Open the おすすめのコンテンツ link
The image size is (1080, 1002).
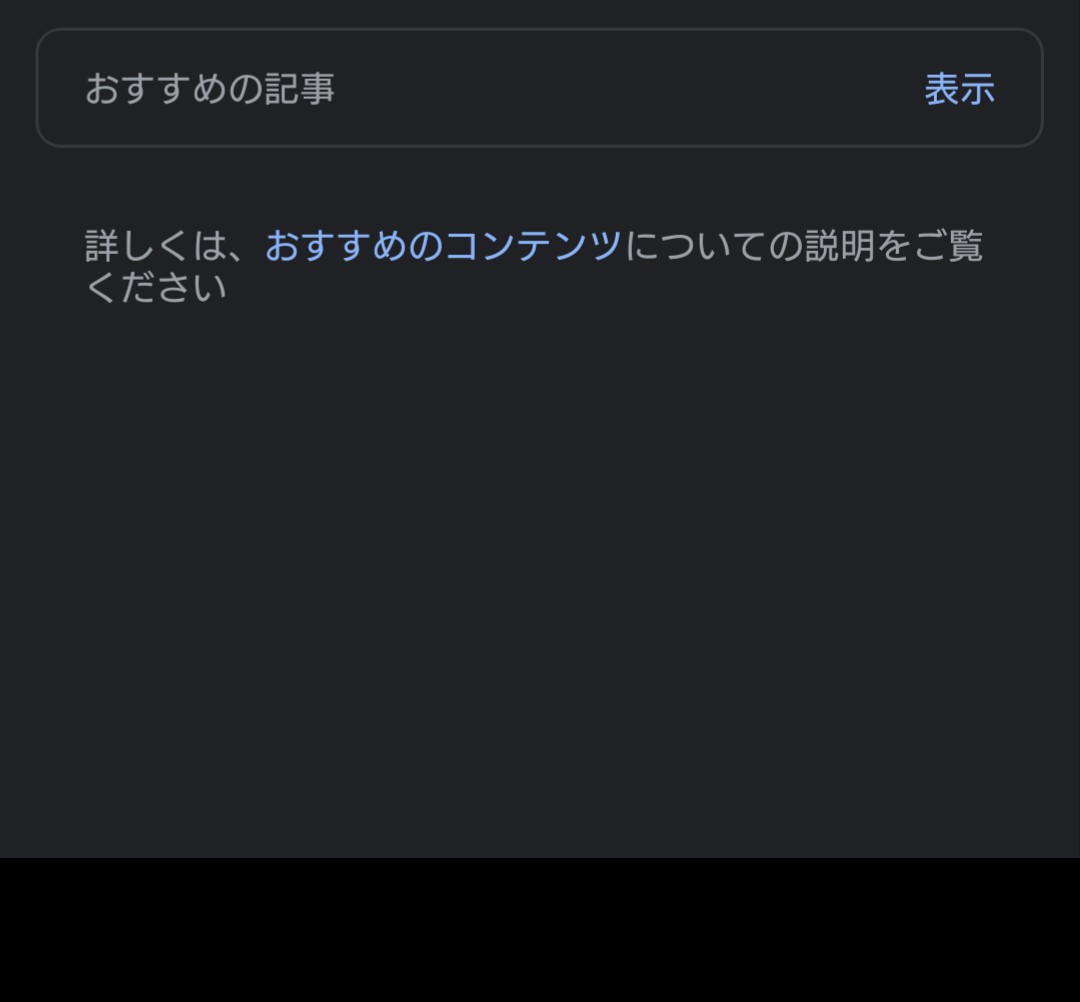coord(443,246)
